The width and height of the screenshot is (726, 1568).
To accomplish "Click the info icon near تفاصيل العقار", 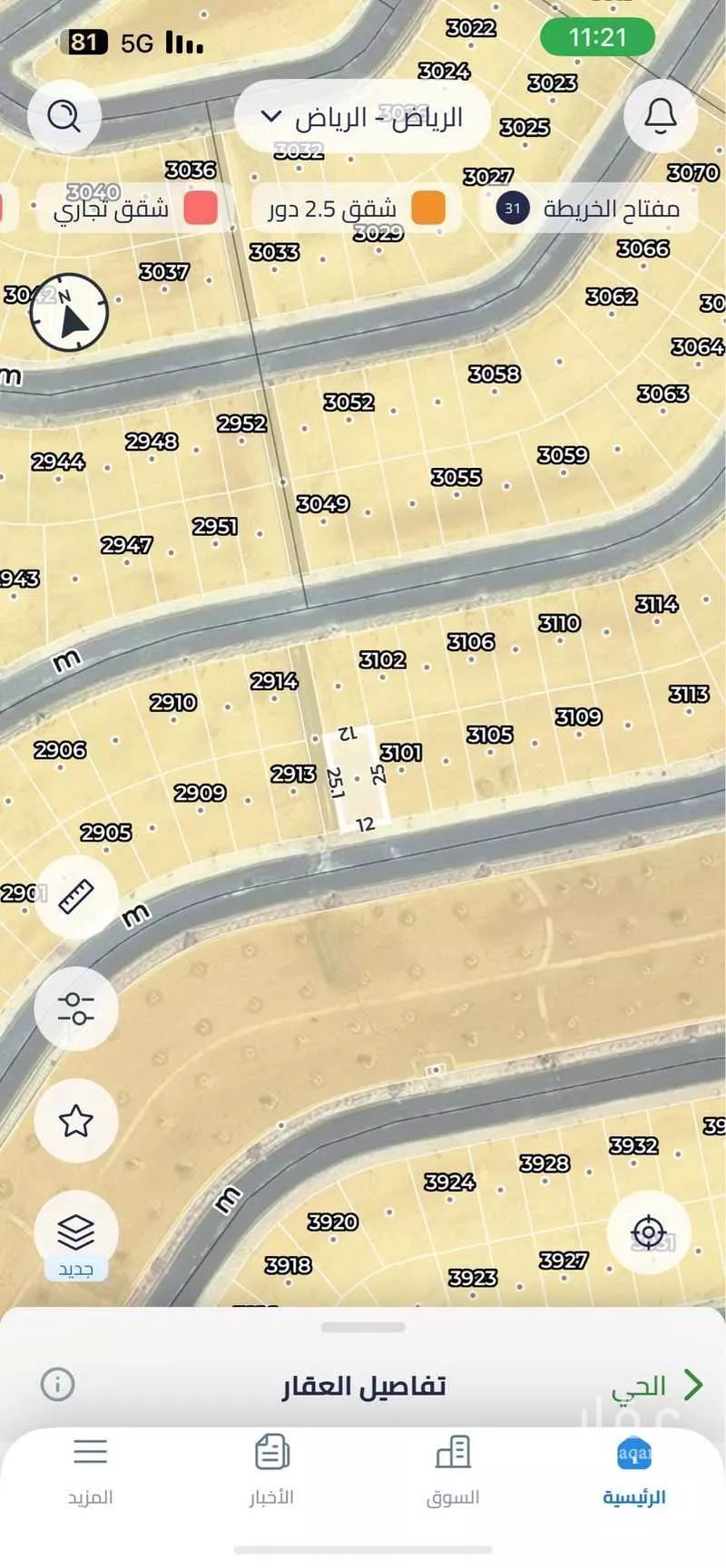I will 57,1382.
